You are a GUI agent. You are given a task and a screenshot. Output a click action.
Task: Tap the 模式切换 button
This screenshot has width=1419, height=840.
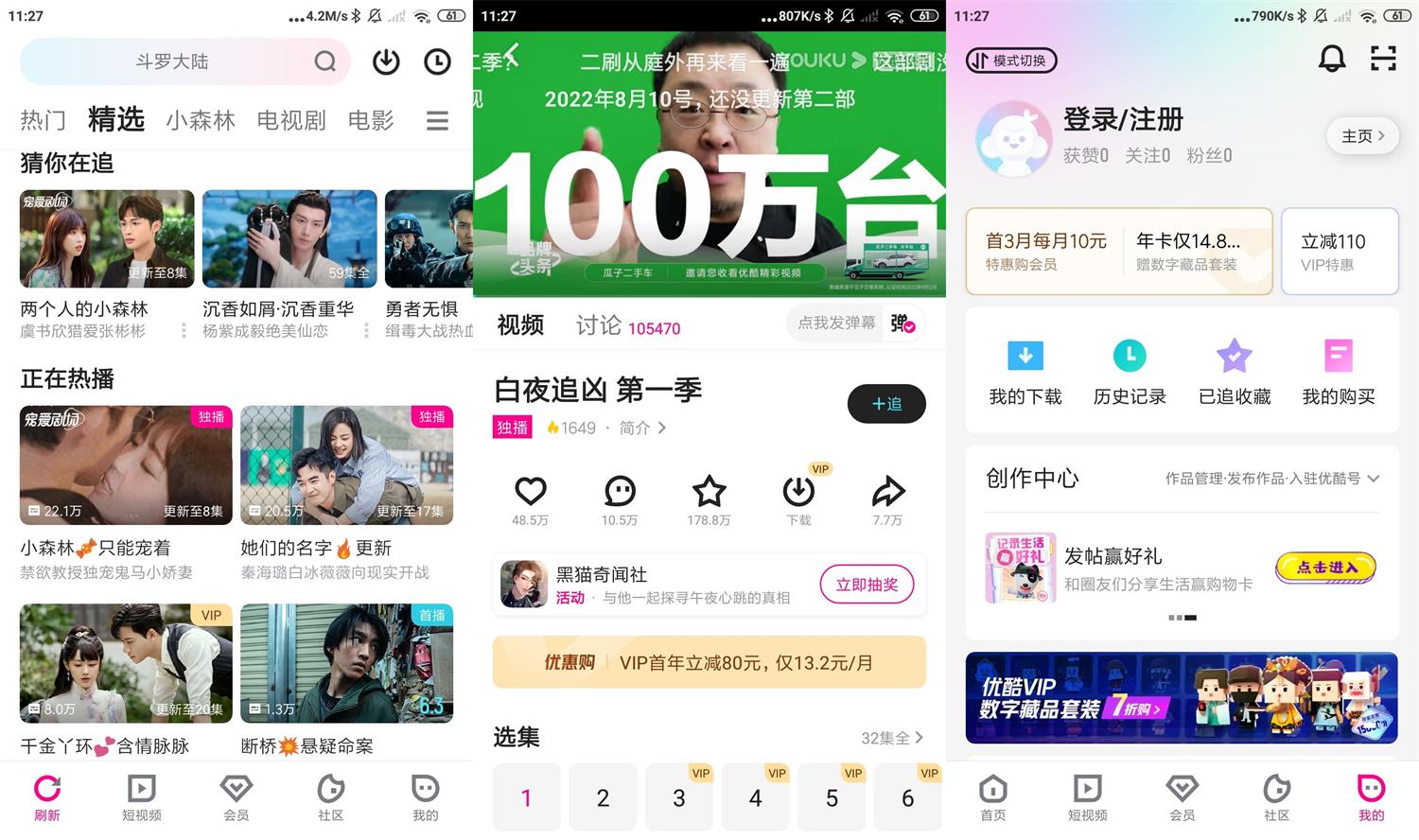point(1010,61)
